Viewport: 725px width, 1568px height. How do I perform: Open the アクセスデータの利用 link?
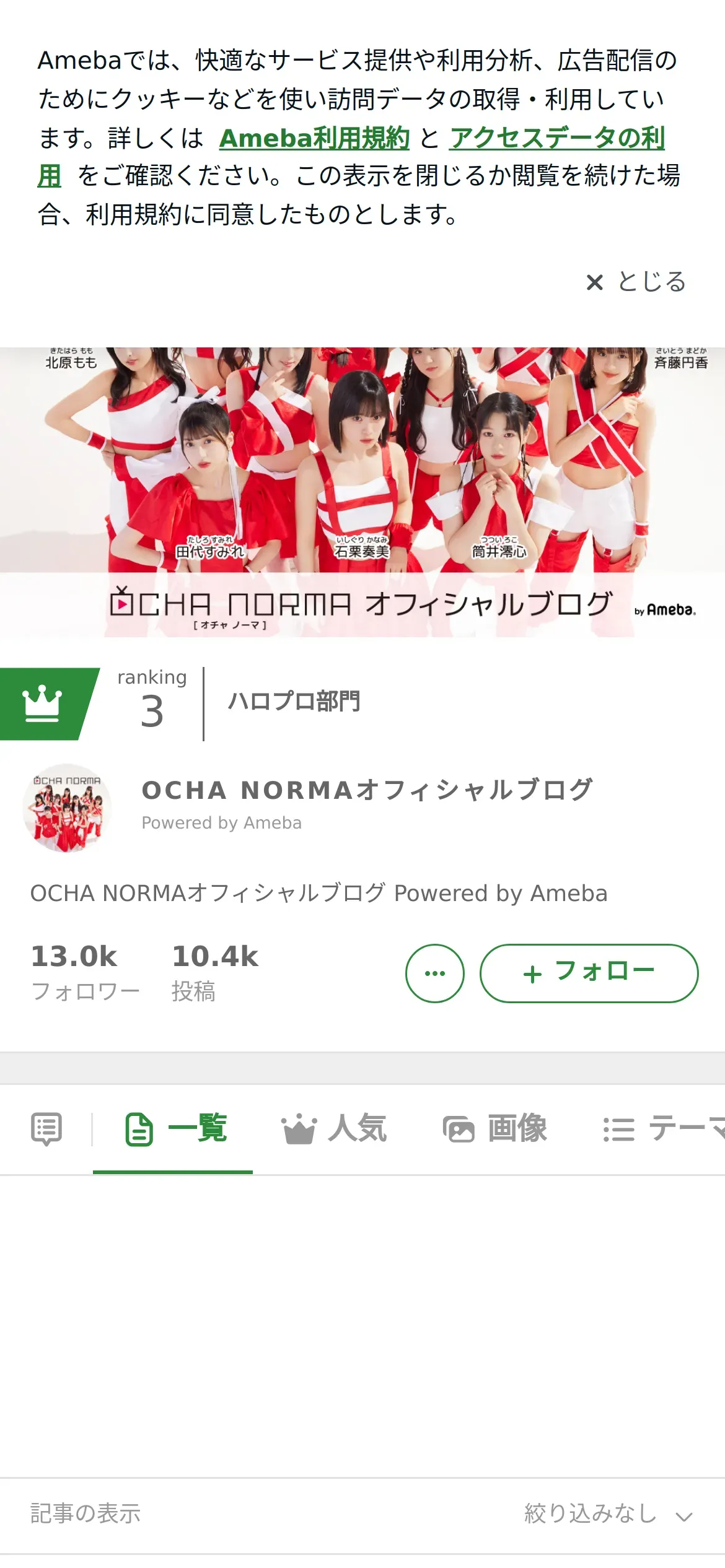(557, 137)
